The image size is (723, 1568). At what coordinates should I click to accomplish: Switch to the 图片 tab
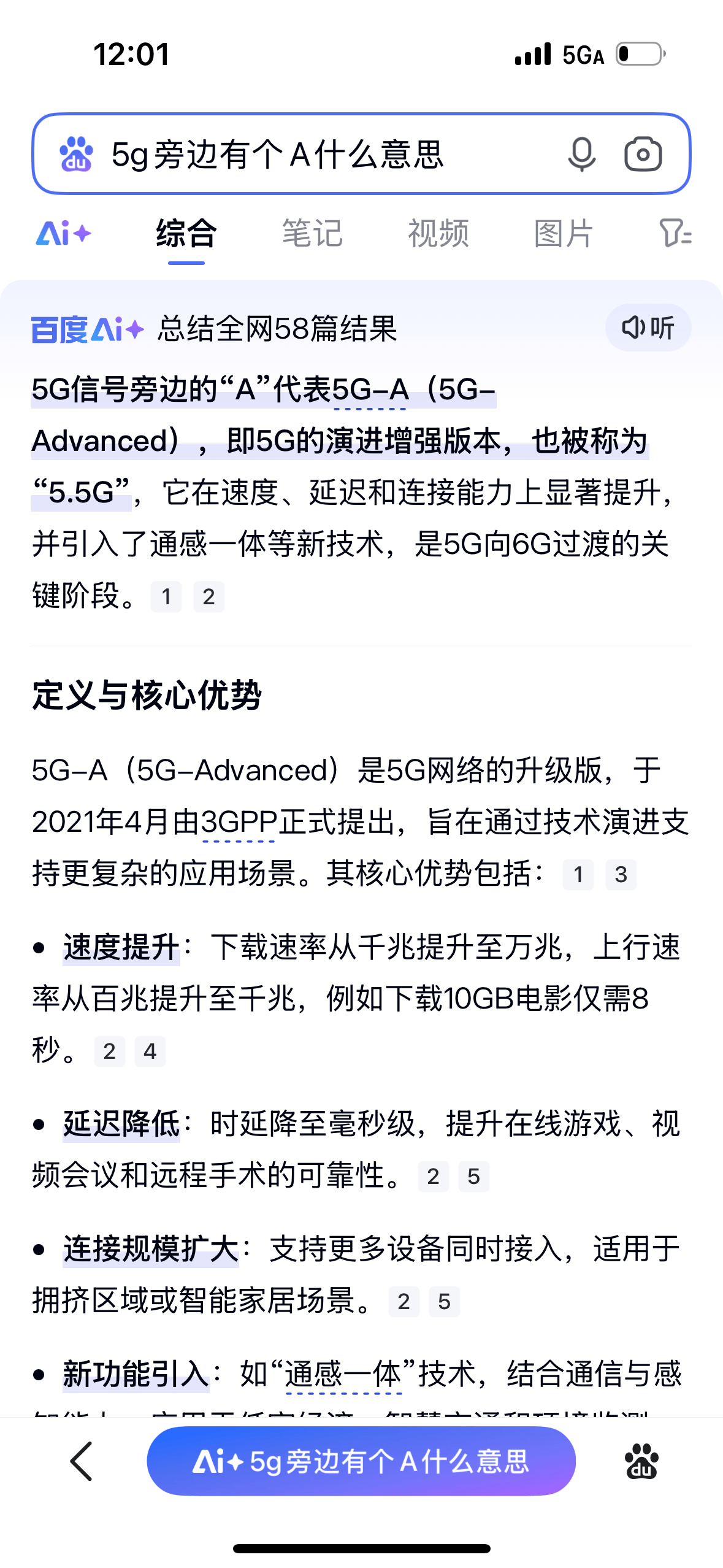[x=564, y=234]
